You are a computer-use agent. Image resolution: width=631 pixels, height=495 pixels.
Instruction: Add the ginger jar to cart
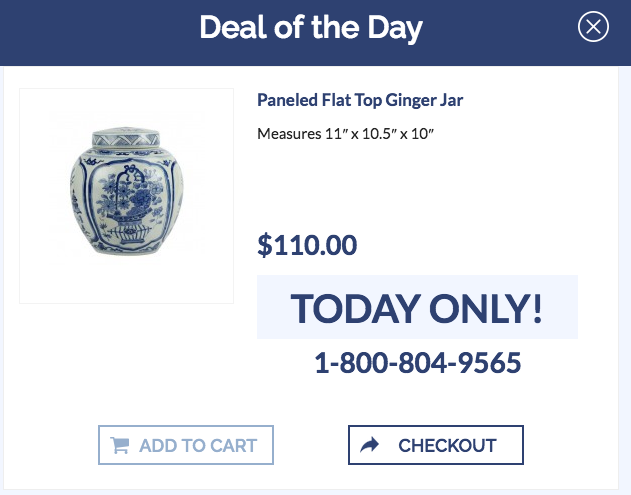[x=186, y=445]
